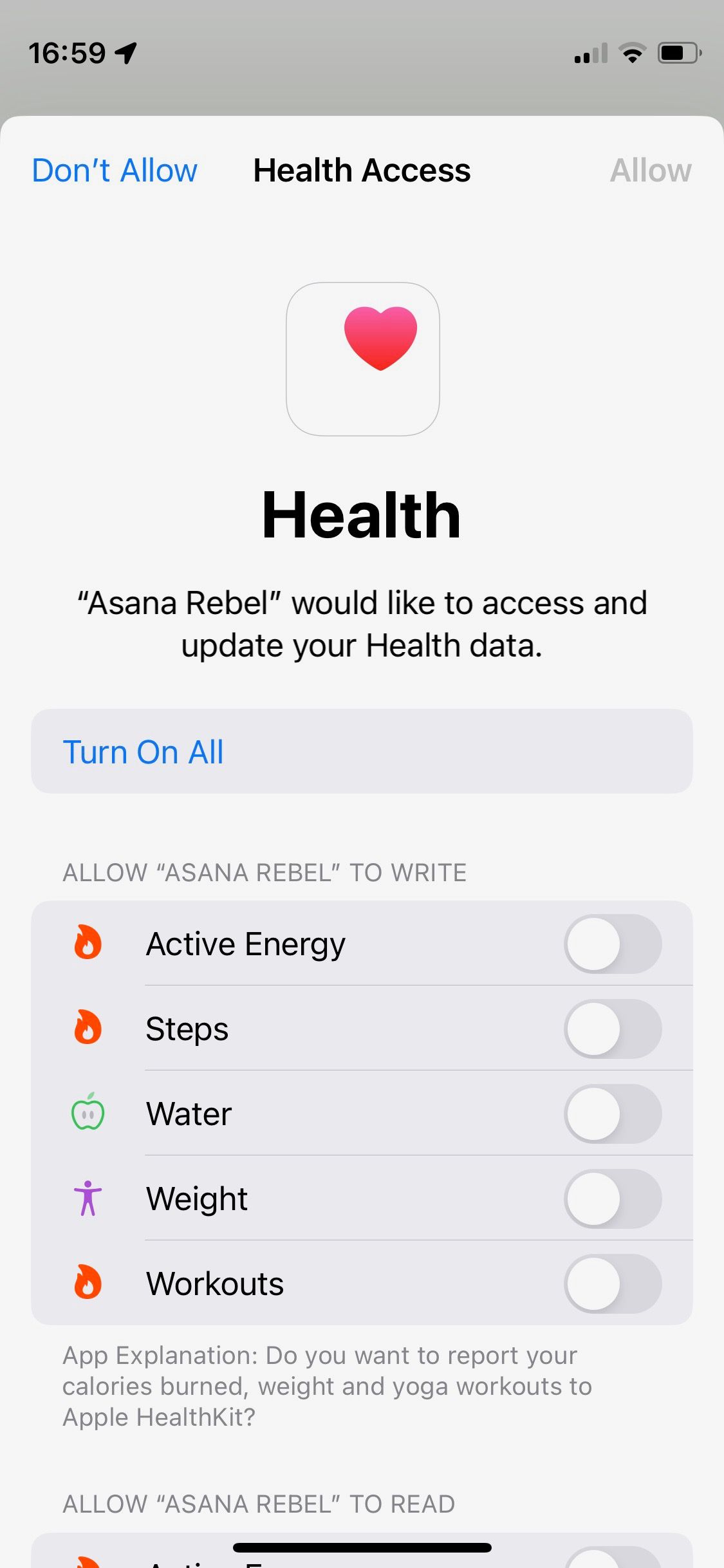724x1568 pixels.
Task: Tap the Allow button
Action: (652, 171)
